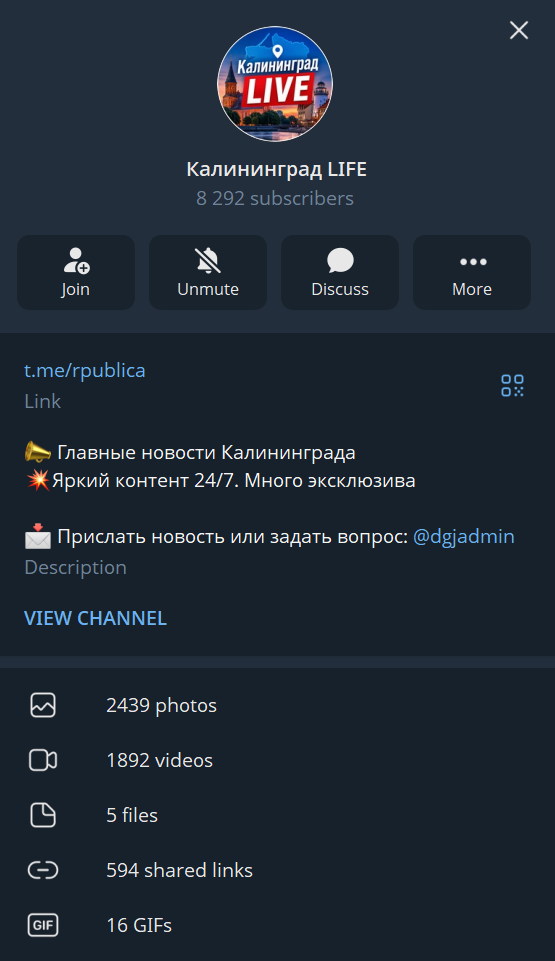Image resolution: width=555 pixels, height=961 pixels.
Task: Tap VIEW CHANNEL
Action: 96,618
